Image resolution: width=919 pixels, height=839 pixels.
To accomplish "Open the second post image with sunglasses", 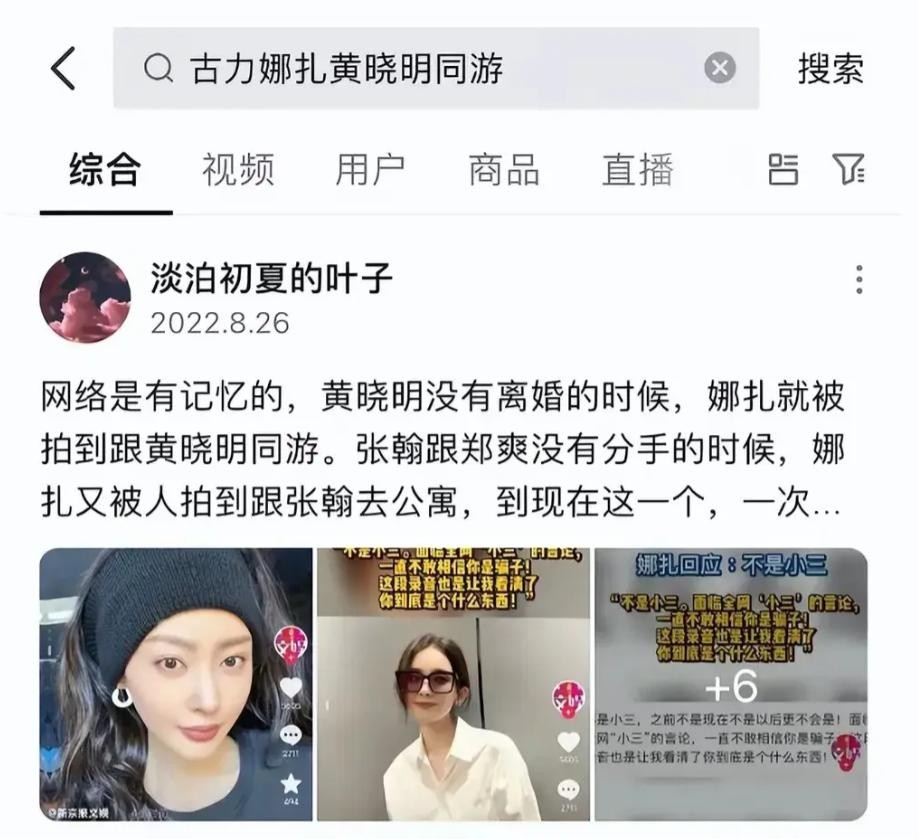I will tap(453, 685).
